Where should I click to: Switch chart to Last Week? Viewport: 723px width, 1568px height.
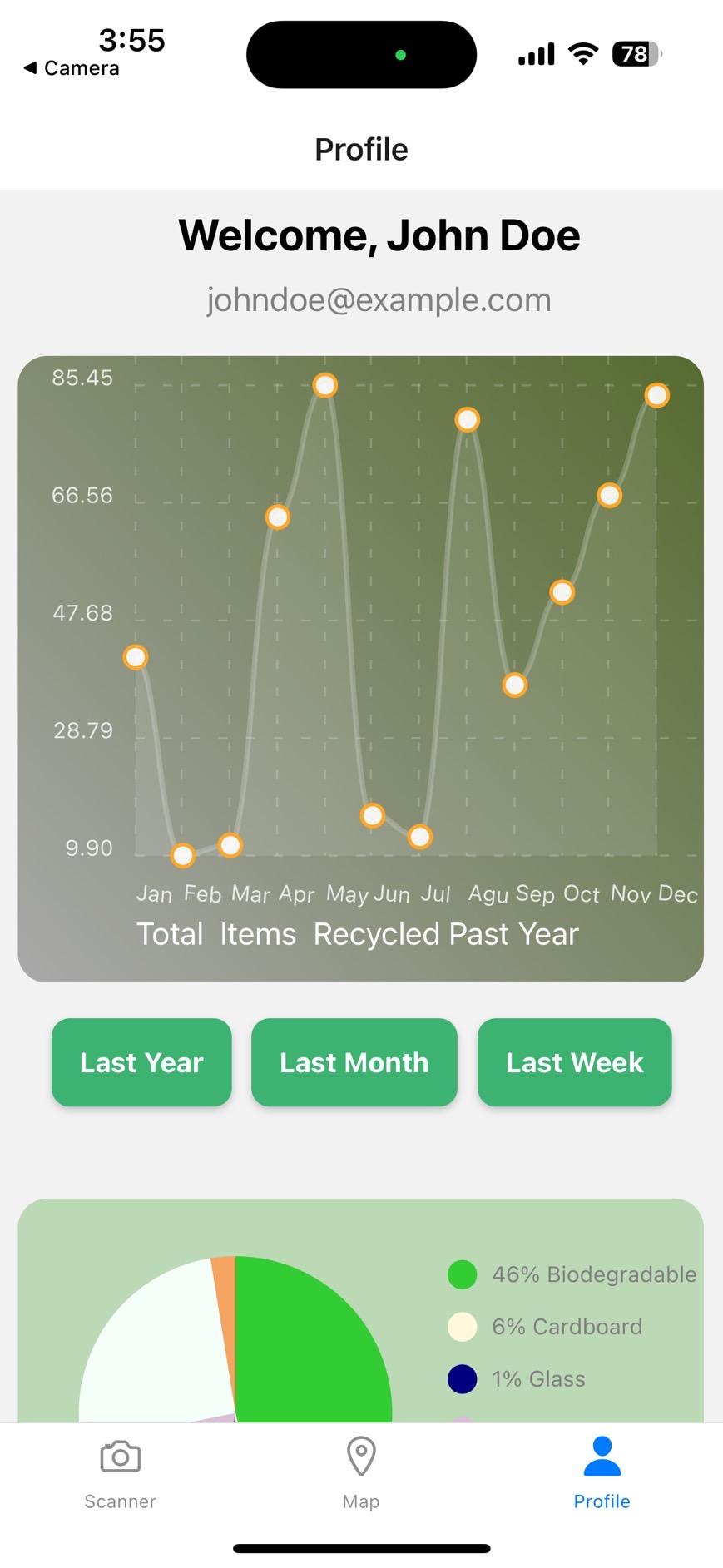coord(574,1062)
